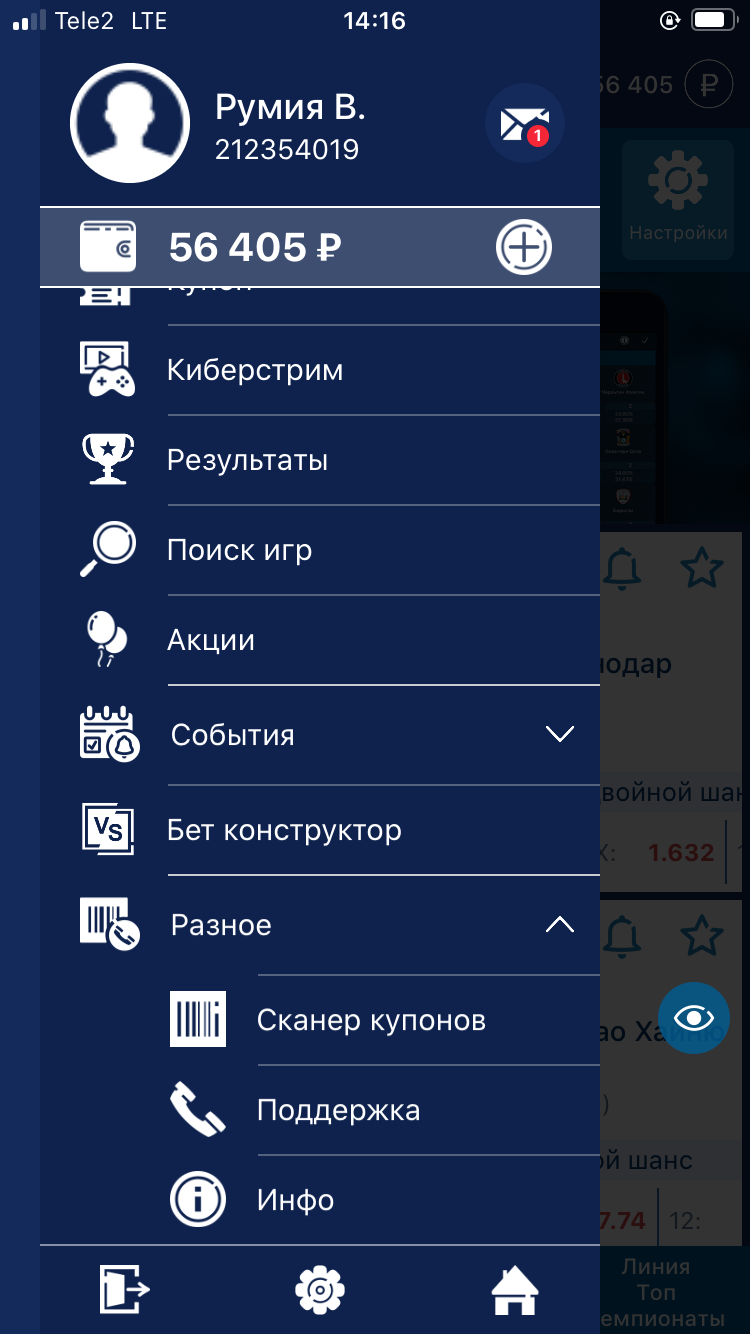The width and height of the screenshot is (750, 1334).
Task: Go to the home screen icon
Action: coord(516,1291)
